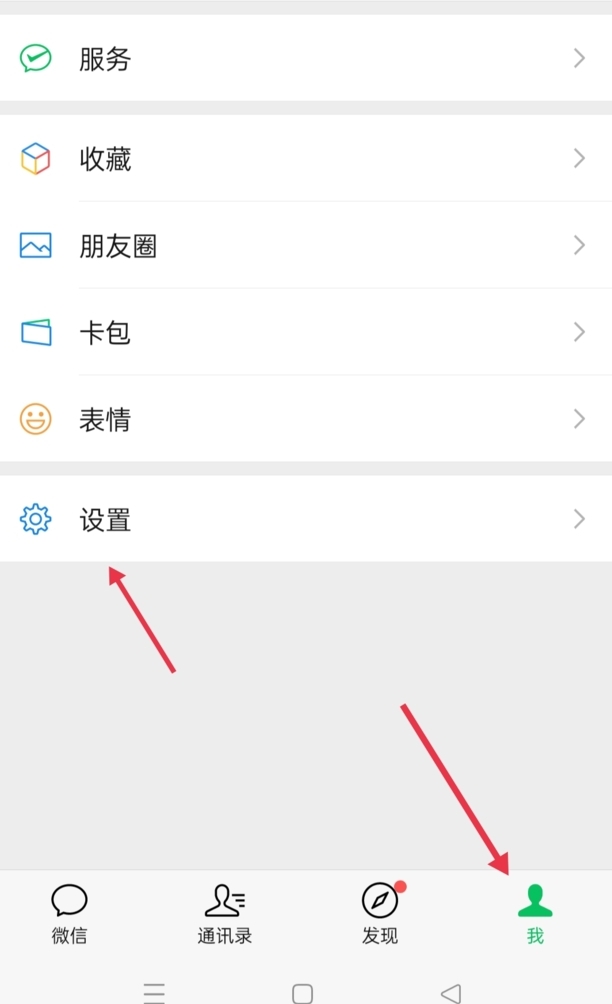
Task: Tap the system home button
Action: point(302,994)
